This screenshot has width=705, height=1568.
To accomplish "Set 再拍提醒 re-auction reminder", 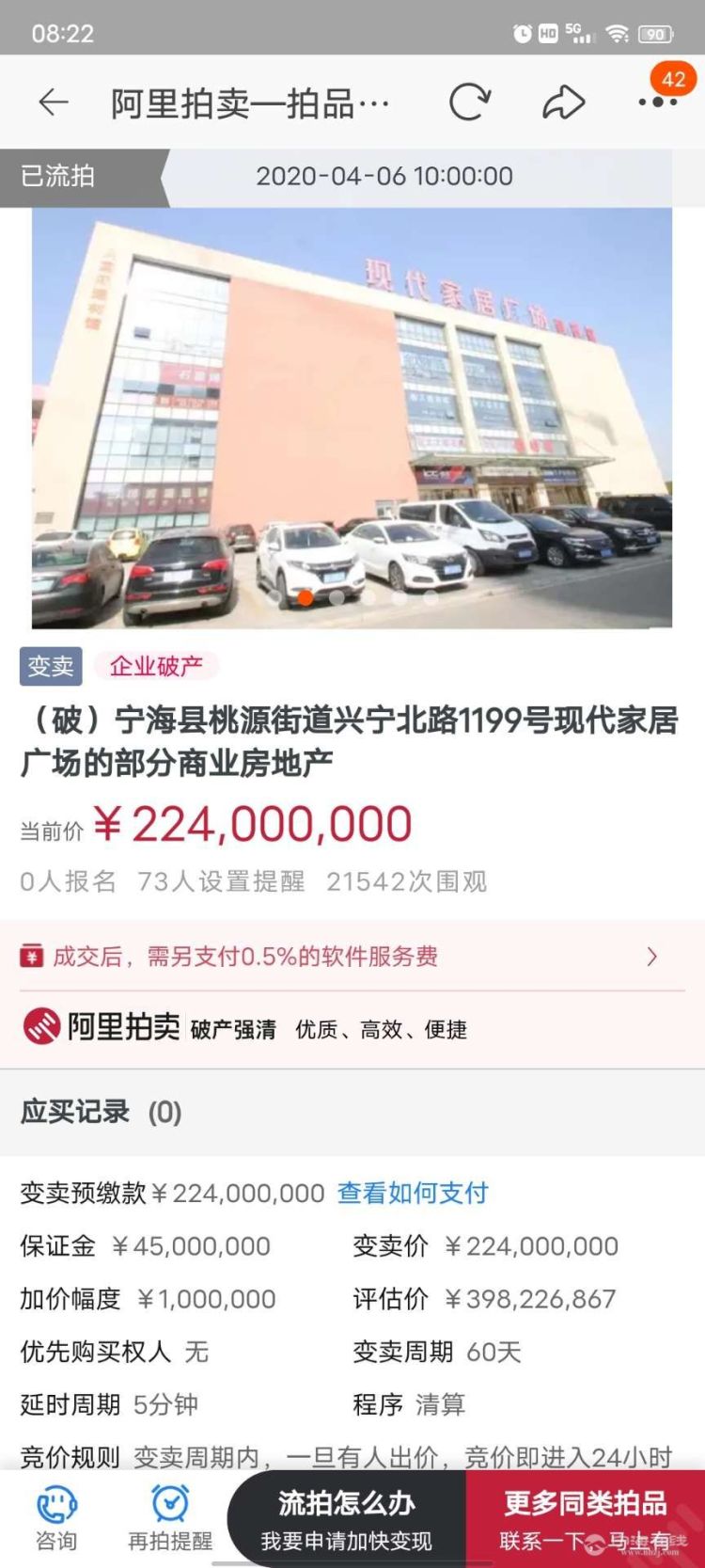I will [170, 1518].
